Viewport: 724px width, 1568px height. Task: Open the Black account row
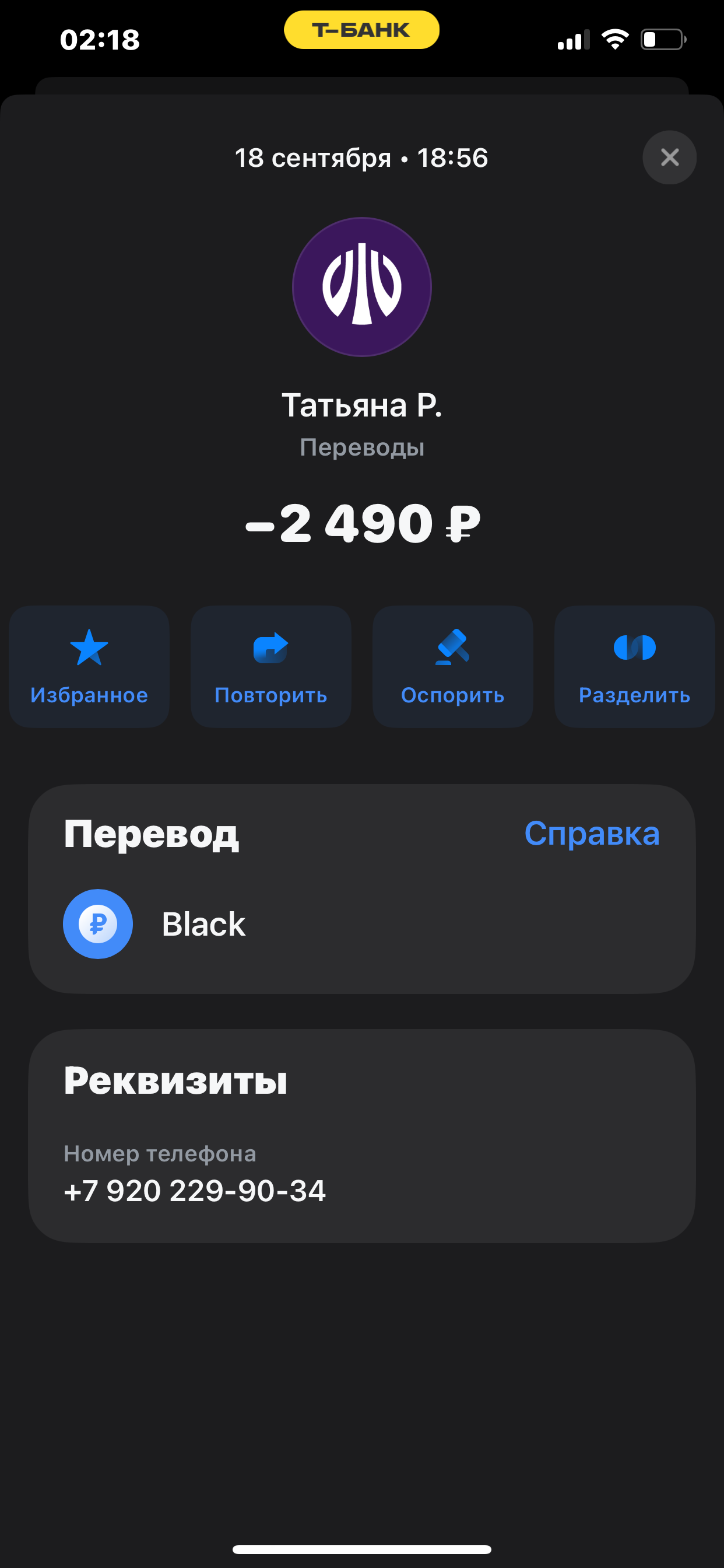(x=361, y=923)
